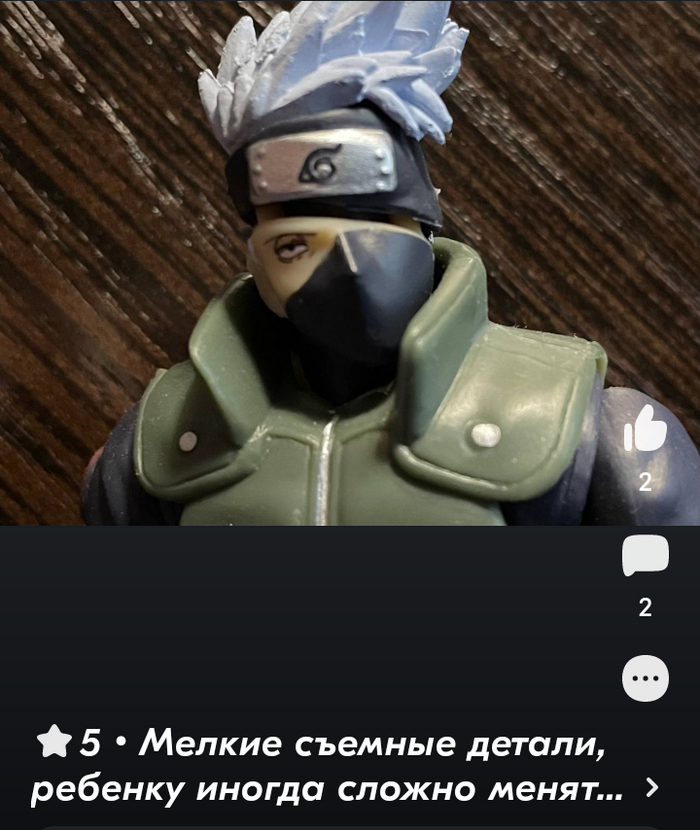
Task: Open the three-dot options menu
Action: tap(645, 680)
